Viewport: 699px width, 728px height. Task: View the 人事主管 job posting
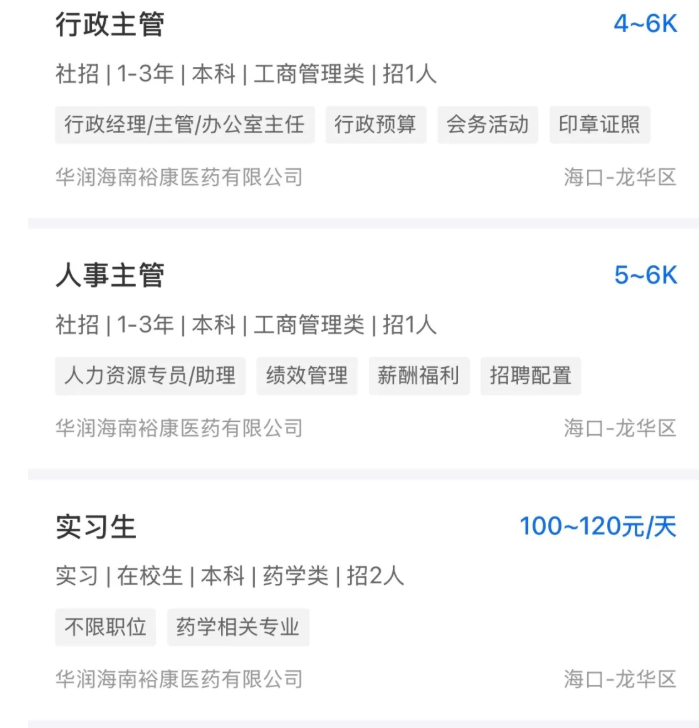(x=110, y=275)
